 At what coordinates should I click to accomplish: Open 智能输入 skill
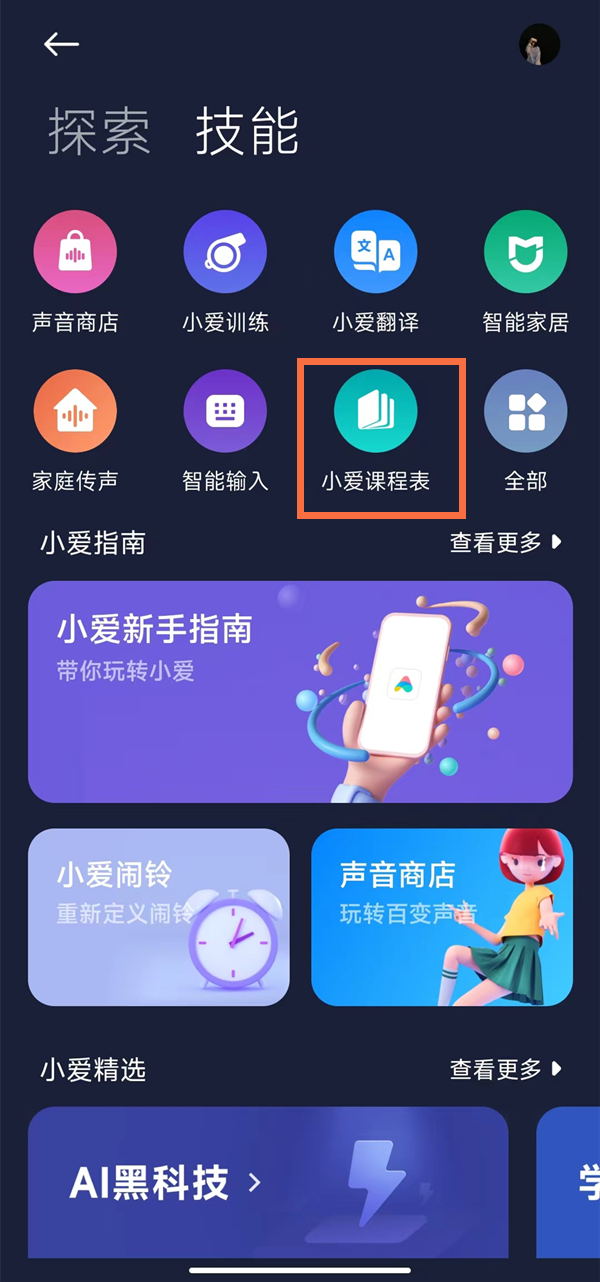[225, 411]
